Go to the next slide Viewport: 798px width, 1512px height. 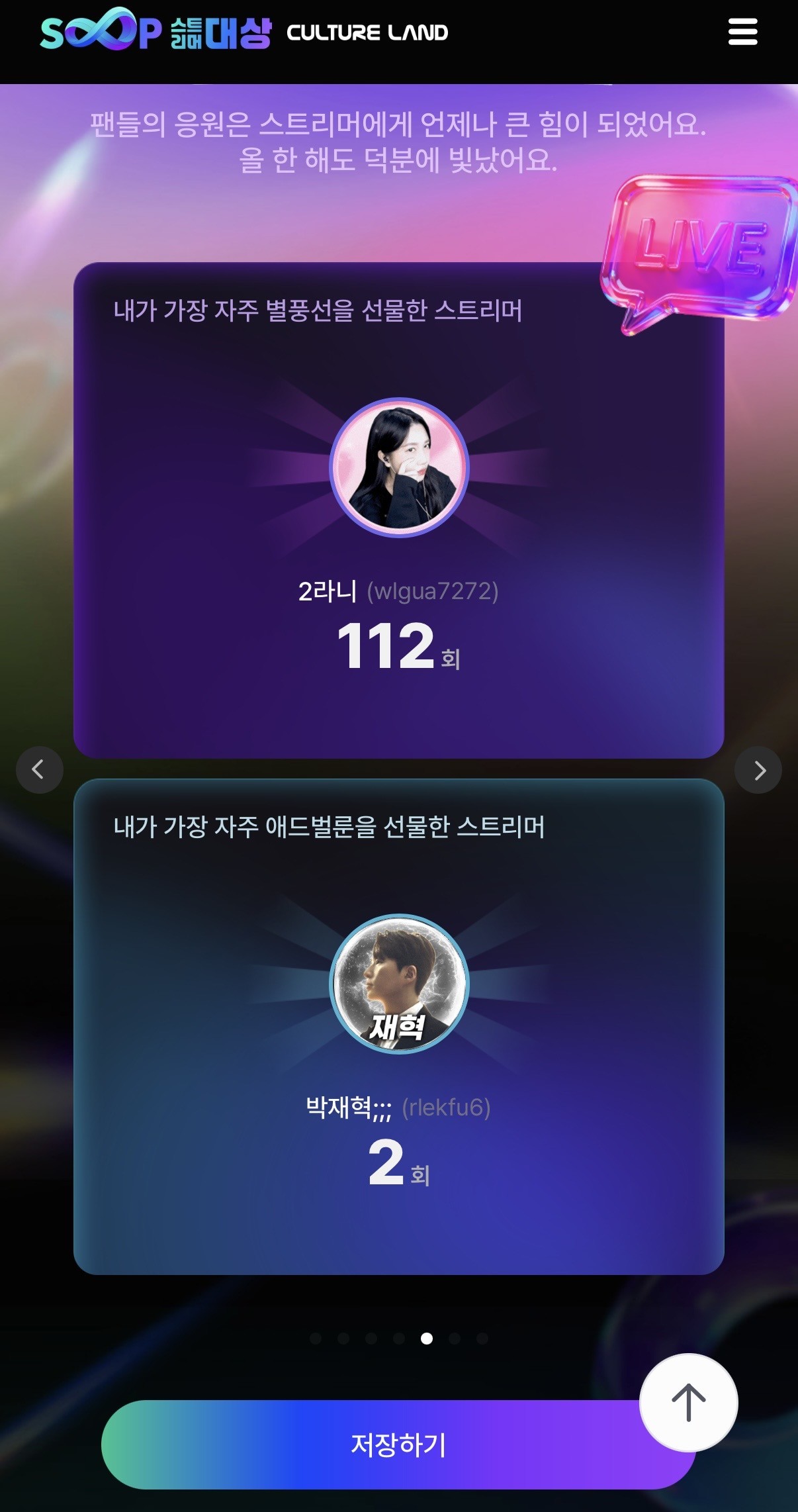tap(758, 769)
